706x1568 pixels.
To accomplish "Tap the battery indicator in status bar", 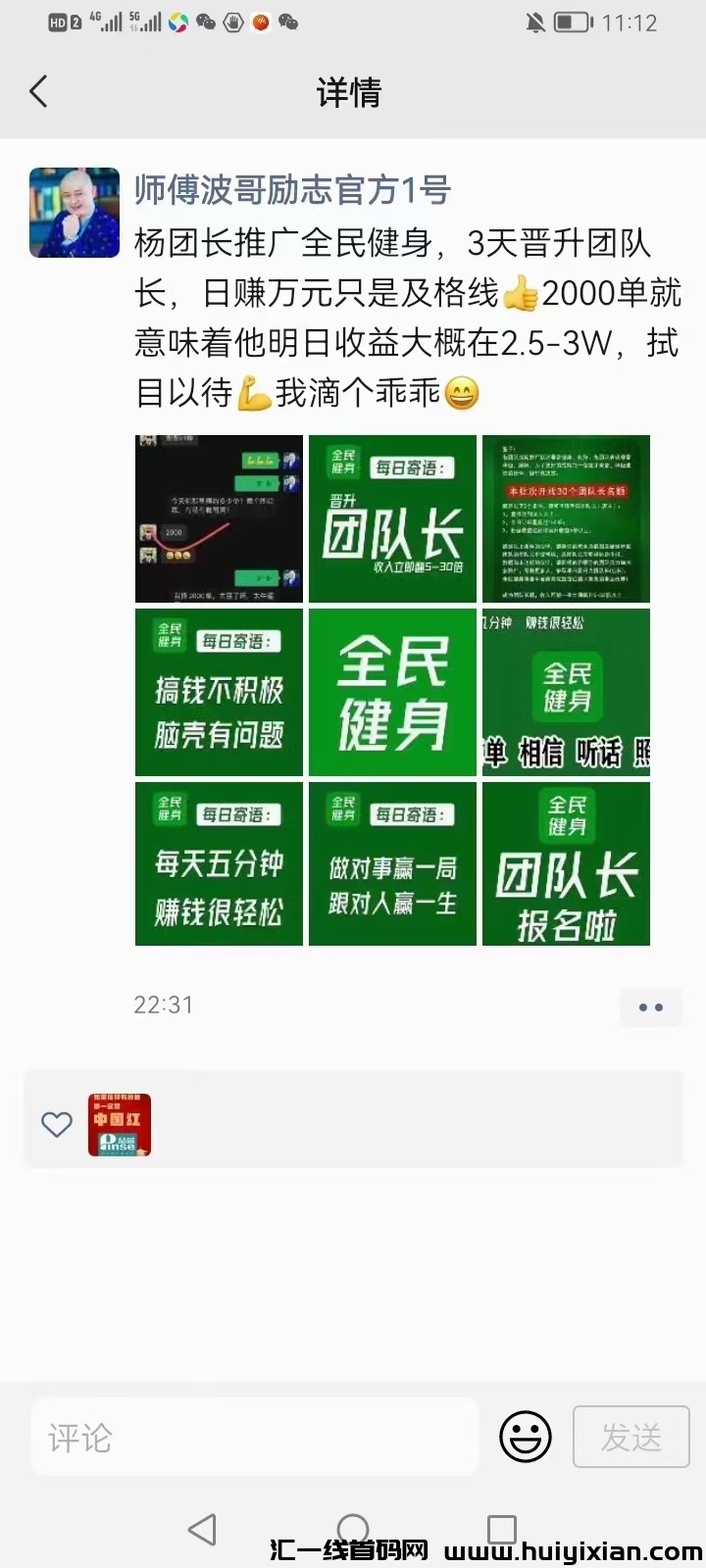I will click(x=574, y=22).
